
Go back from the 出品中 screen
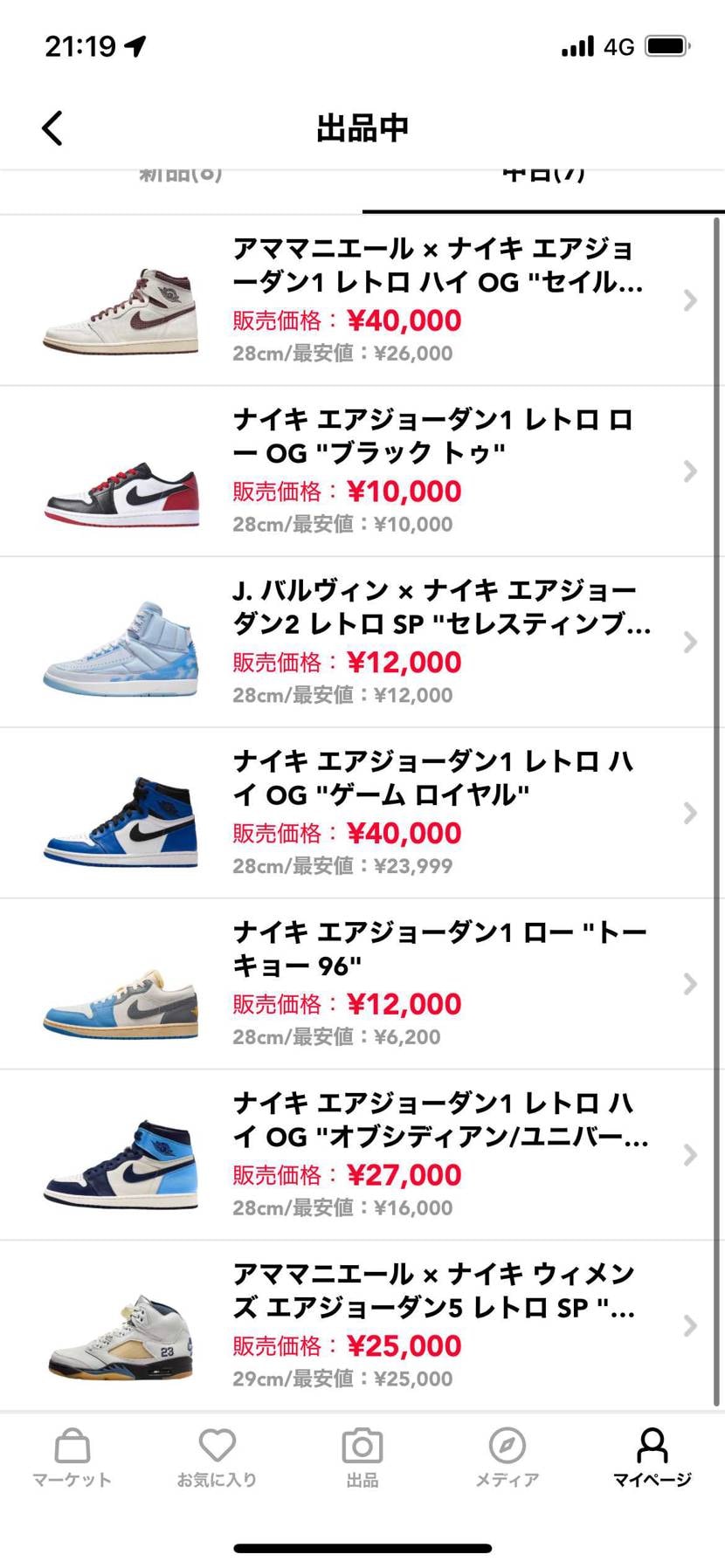[52, 128]
